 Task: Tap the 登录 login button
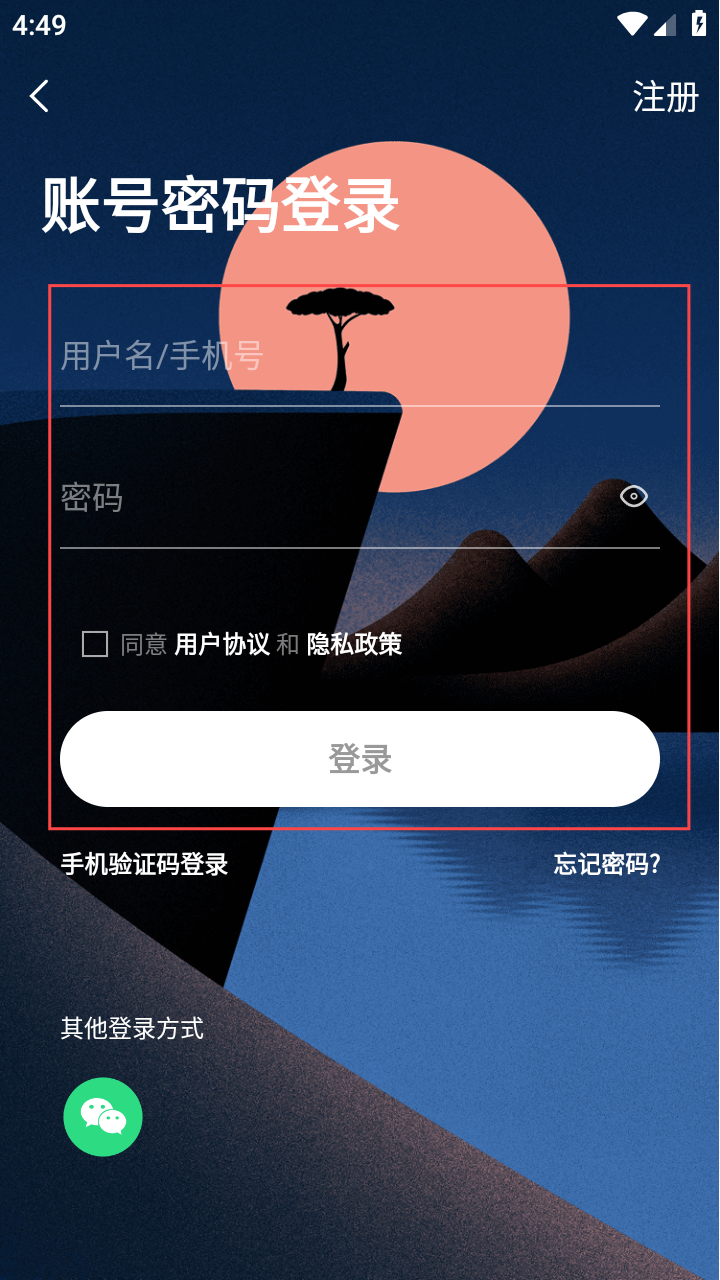(x=360, y=759)
